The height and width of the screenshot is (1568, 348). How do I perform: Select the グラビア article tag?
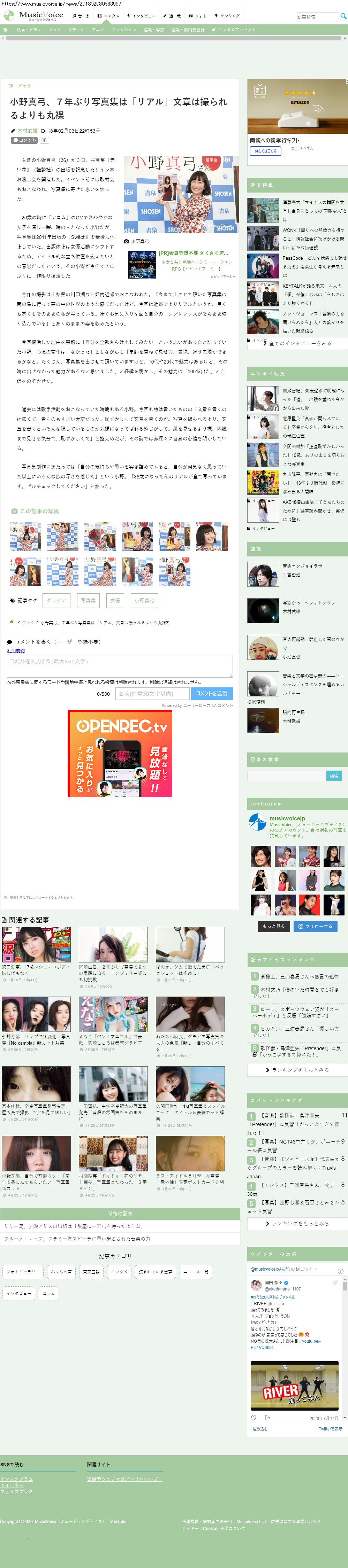pos(56,600)
